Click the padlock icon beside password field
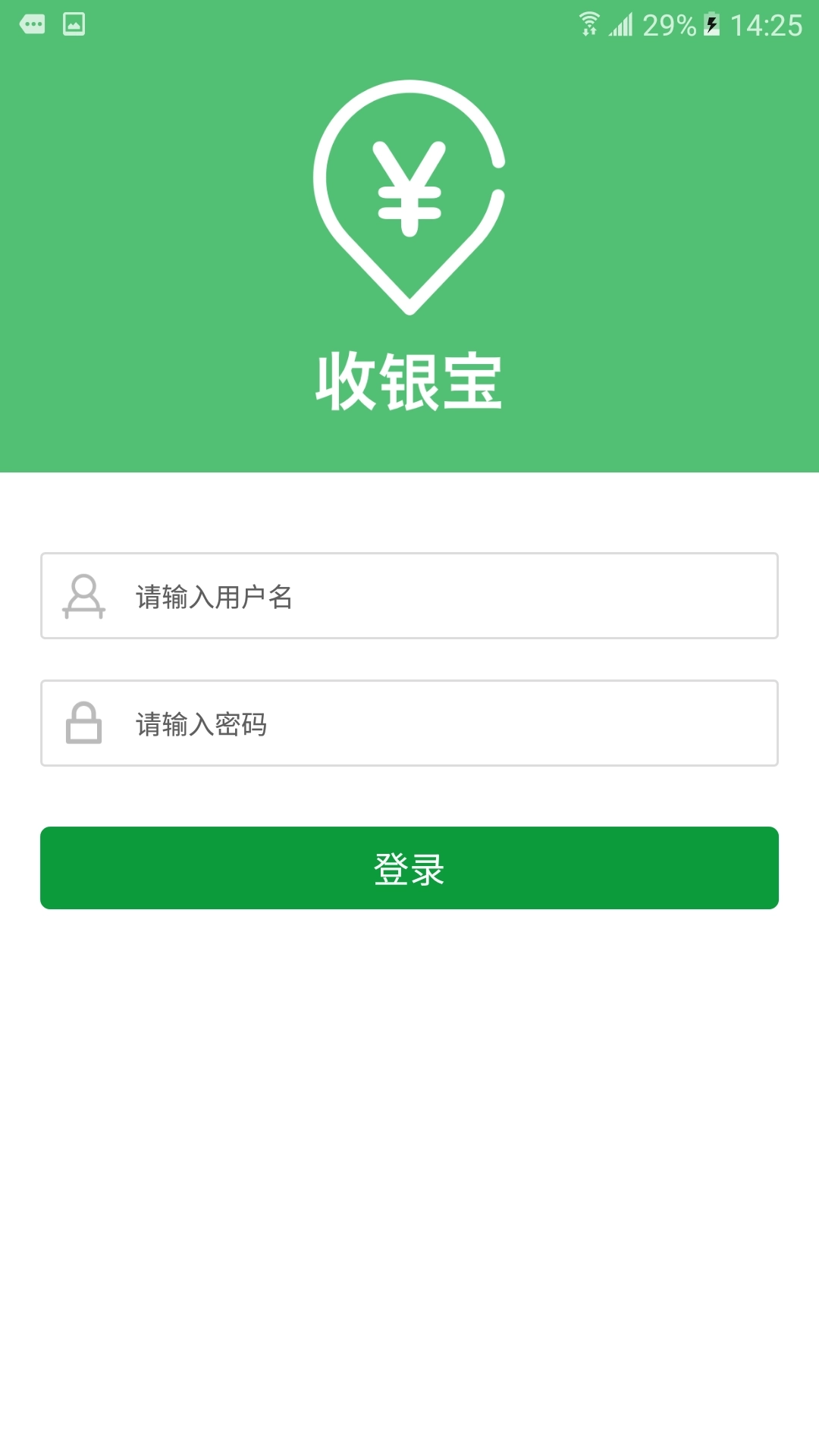Screen dimensions: 819x1456 pyautogui.click(x=85, y=723)
